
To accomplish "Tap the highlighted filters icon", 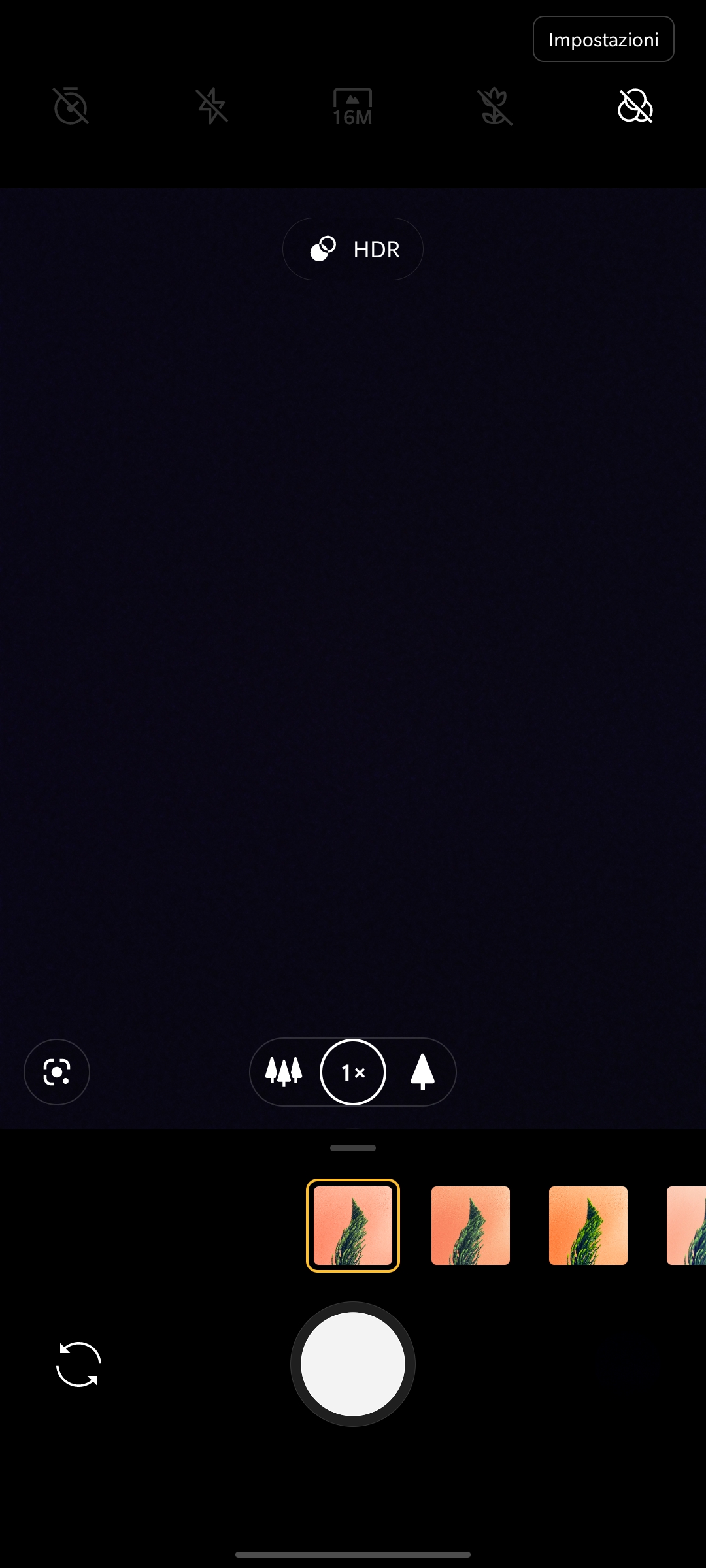I will 635,106.
